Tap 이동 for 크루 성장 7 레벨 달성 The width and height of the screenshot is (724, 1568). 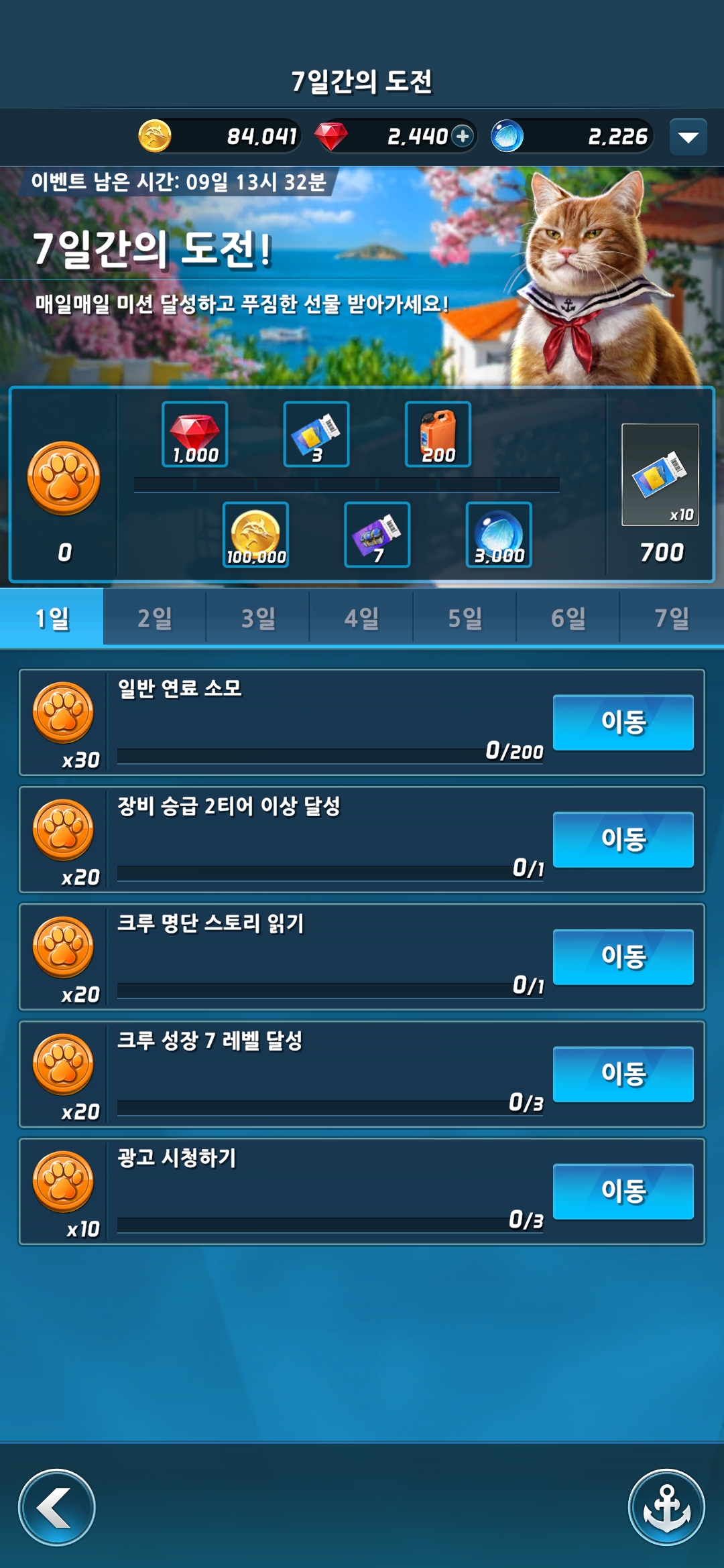(x=623, y=1074)
